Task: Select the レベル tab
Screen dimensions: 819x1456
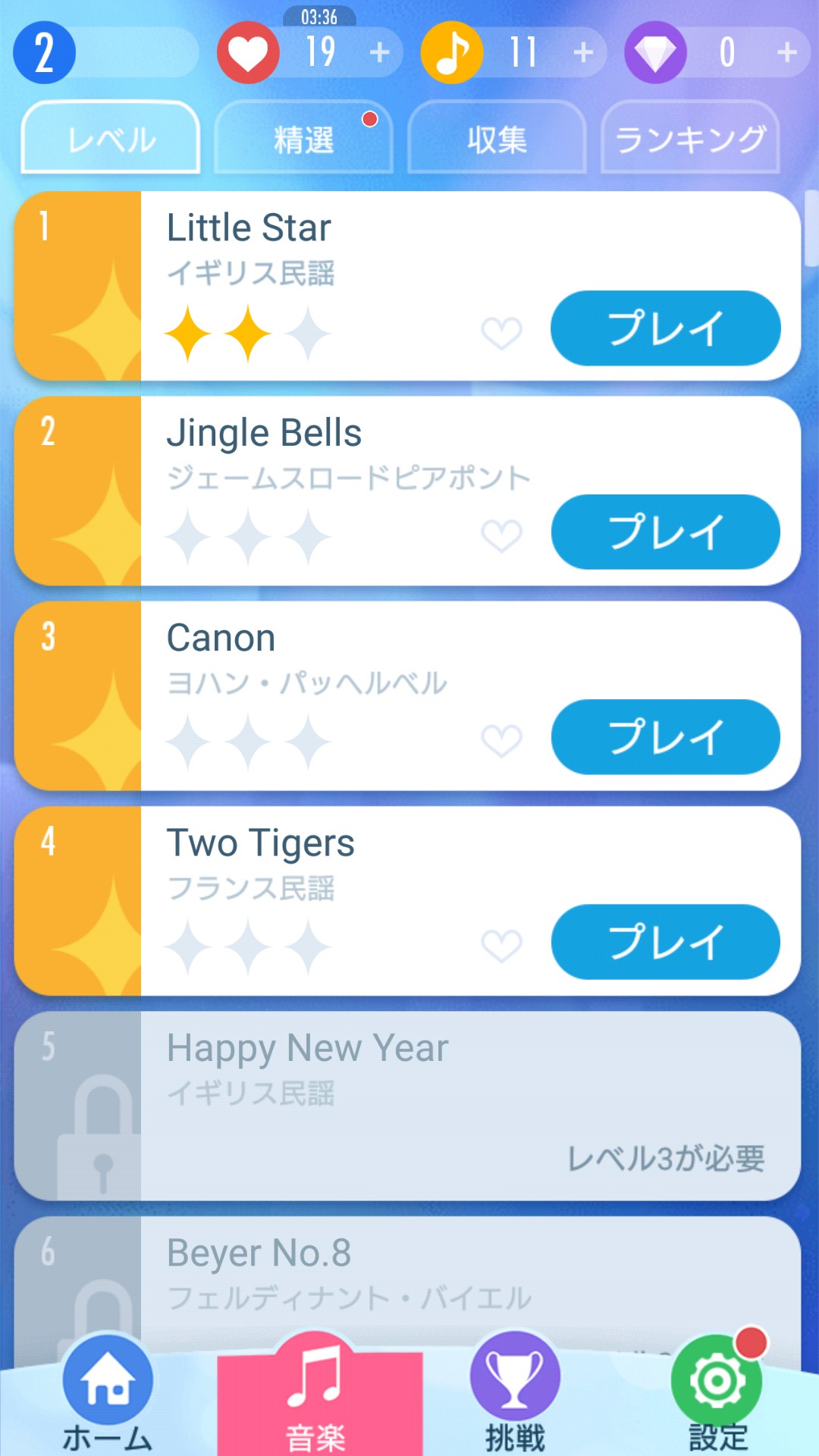Action: click(x=111, y=139)
